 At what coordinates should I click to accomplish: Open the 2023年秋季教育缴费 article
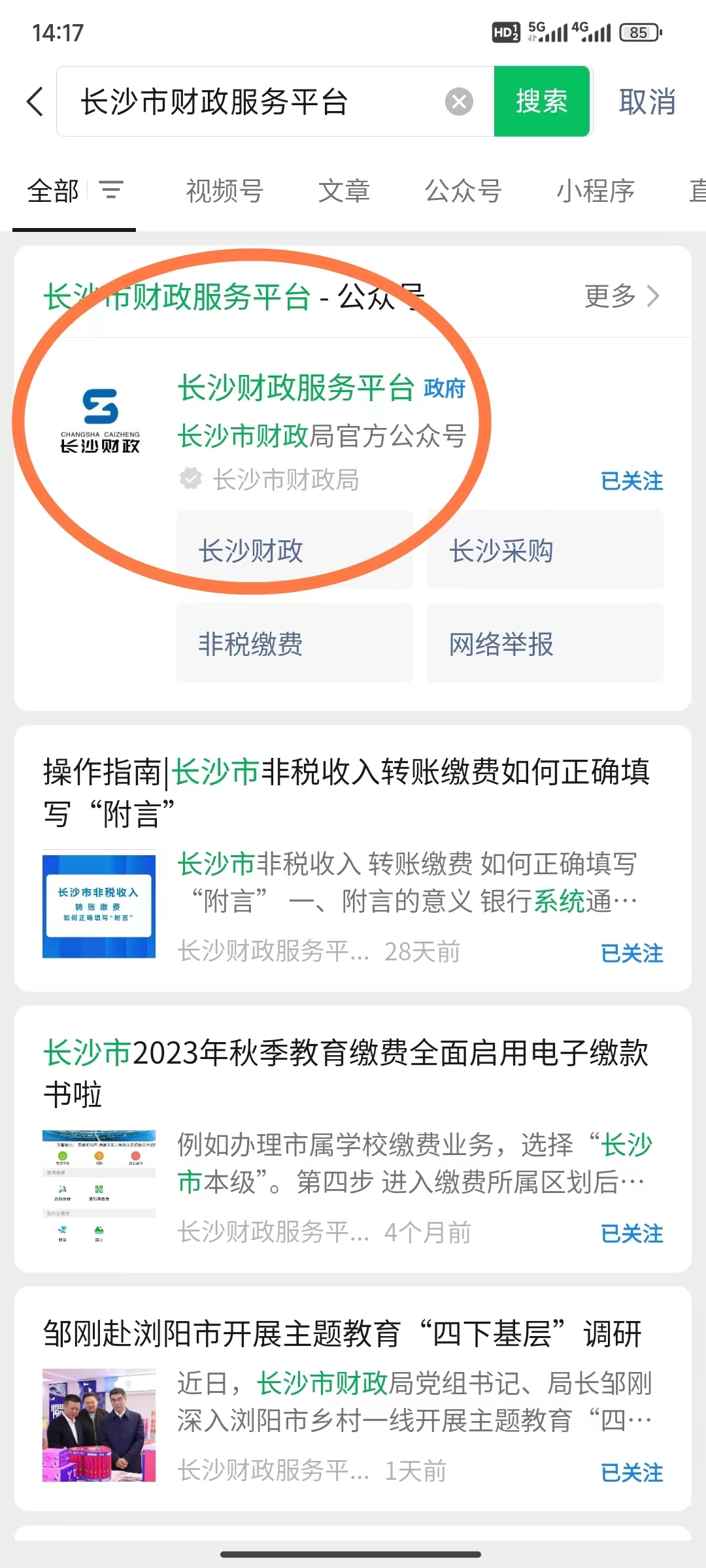point(346,1071)
